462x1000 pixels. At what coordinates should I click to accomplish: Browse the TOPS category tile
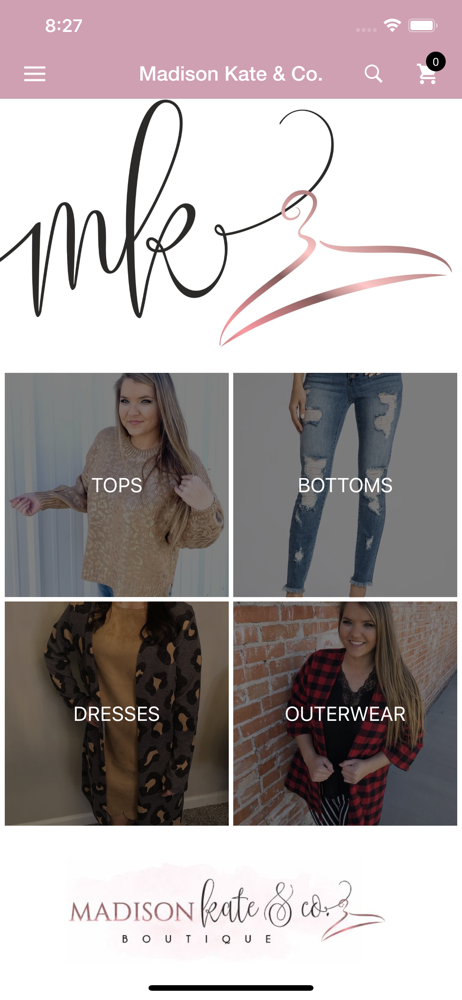[117, 485]
